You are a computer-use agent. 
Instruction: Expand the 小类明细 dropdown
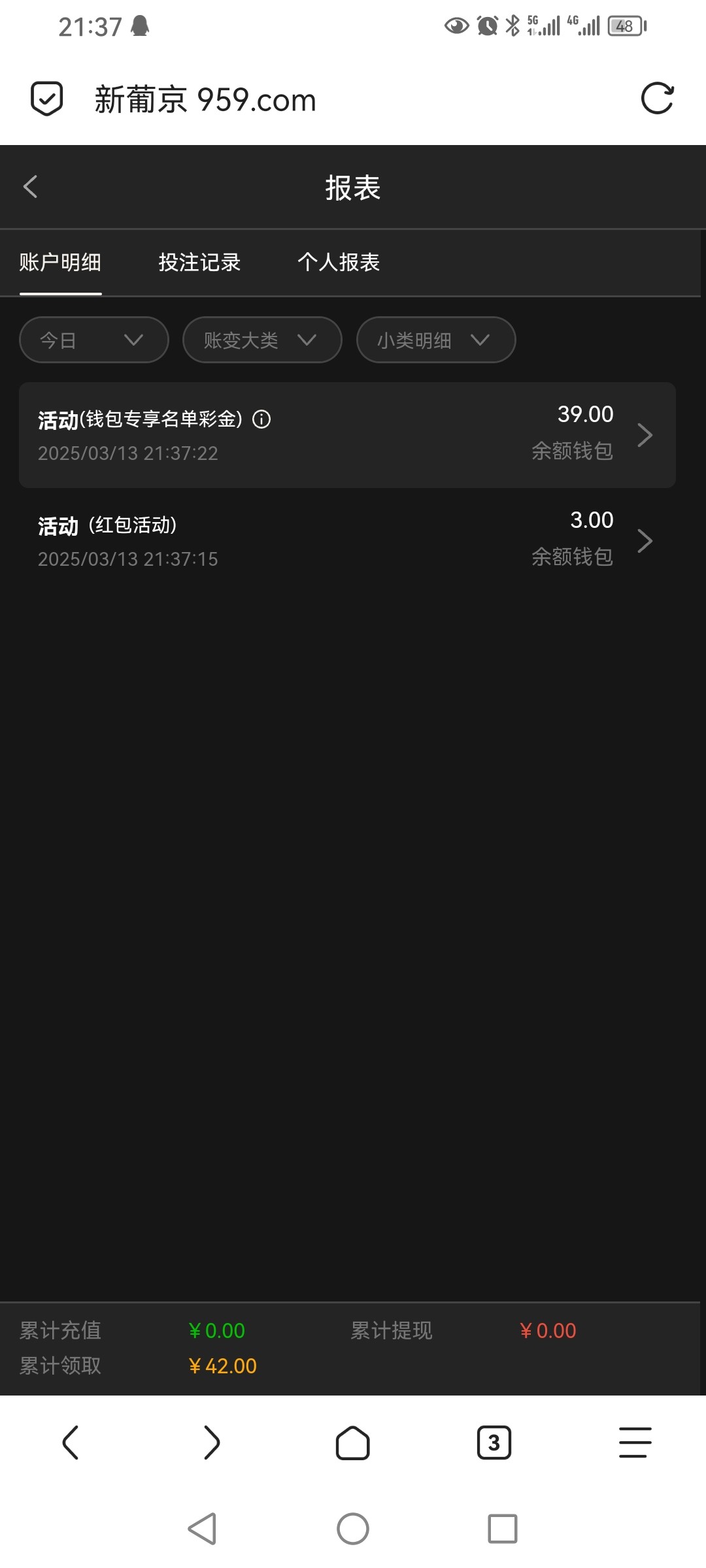[436, 340]
